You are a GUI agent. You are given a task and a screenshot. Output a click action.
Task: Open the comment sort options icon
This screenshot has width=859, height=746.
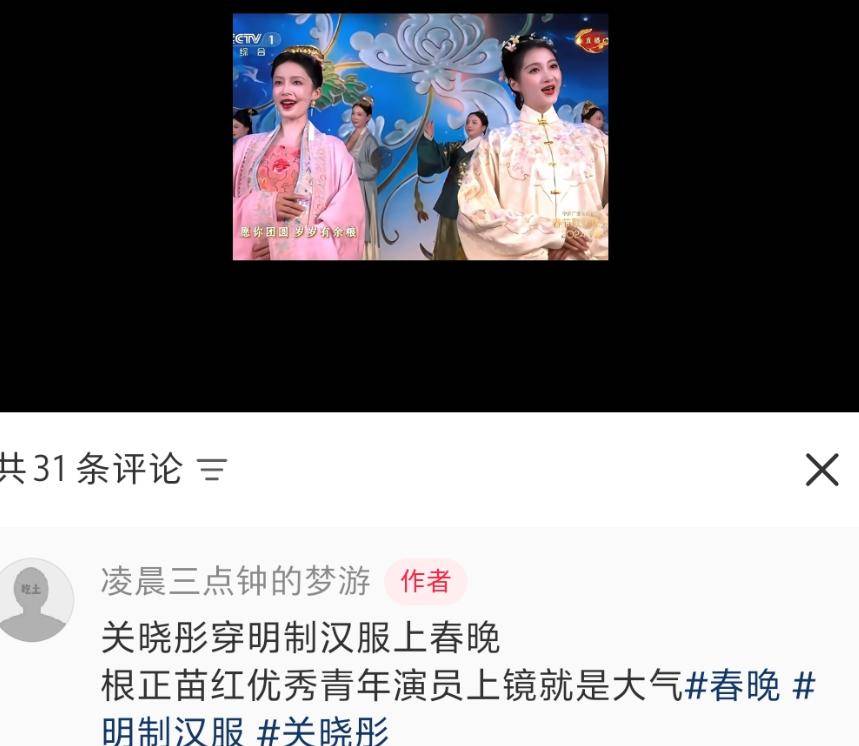click(212, 468)
